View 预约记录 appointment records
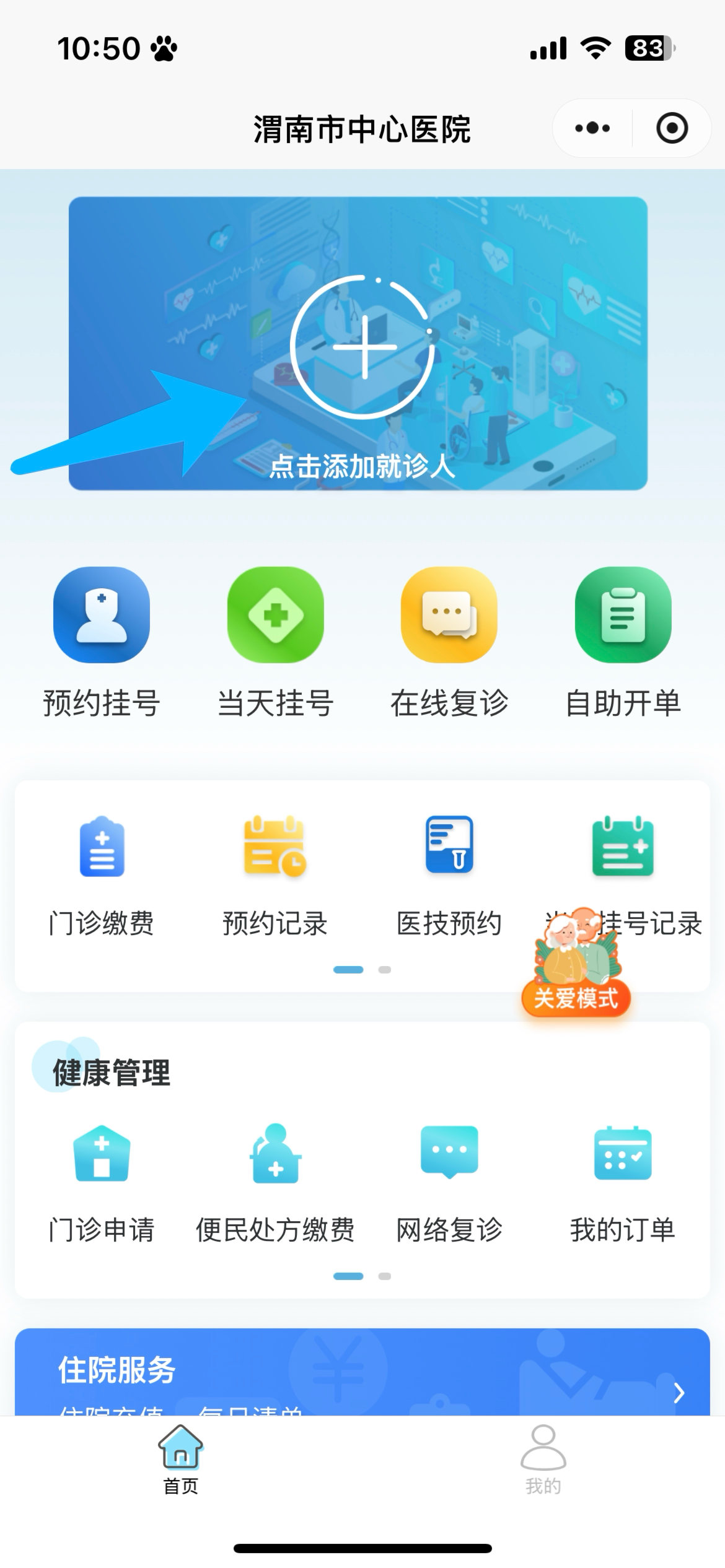This screenshot has height=1568, width=725. (x=275, y=874)
